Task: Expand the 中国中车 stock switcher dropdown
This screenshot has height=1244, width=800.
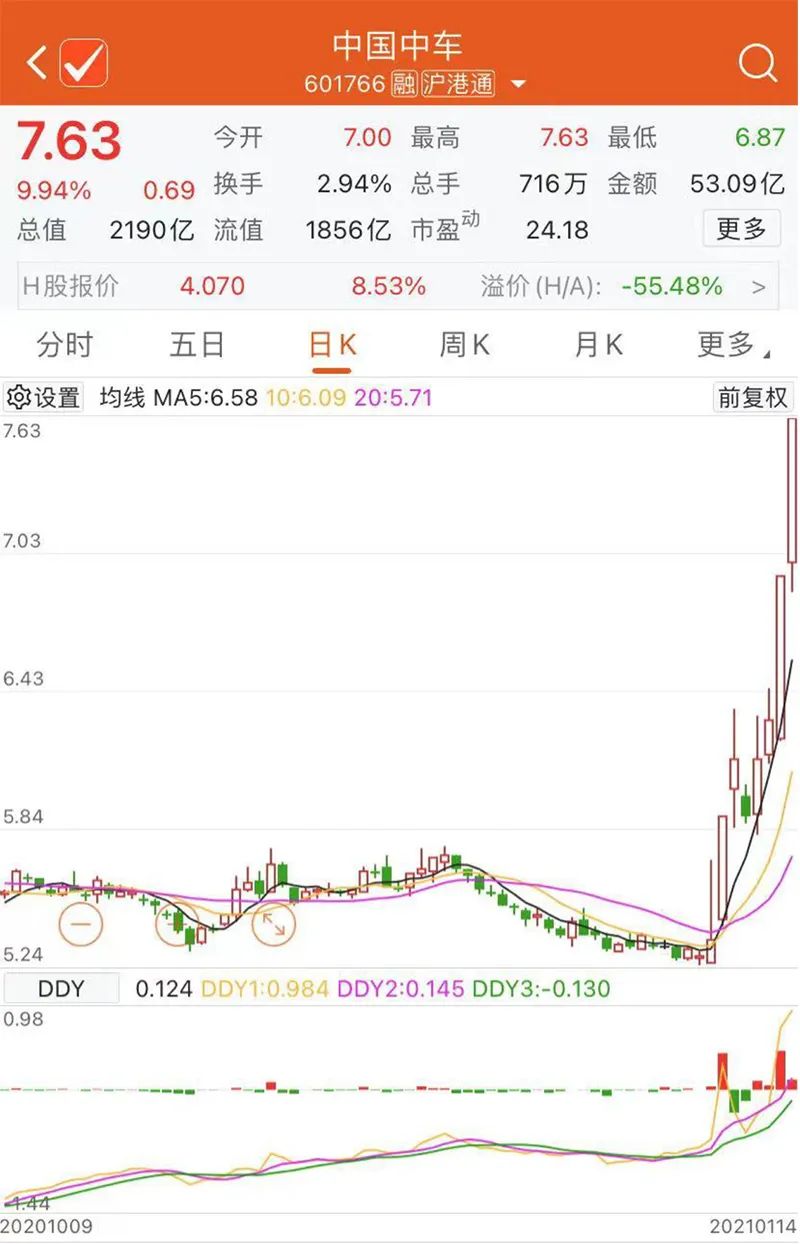Action: coord(518,84)
